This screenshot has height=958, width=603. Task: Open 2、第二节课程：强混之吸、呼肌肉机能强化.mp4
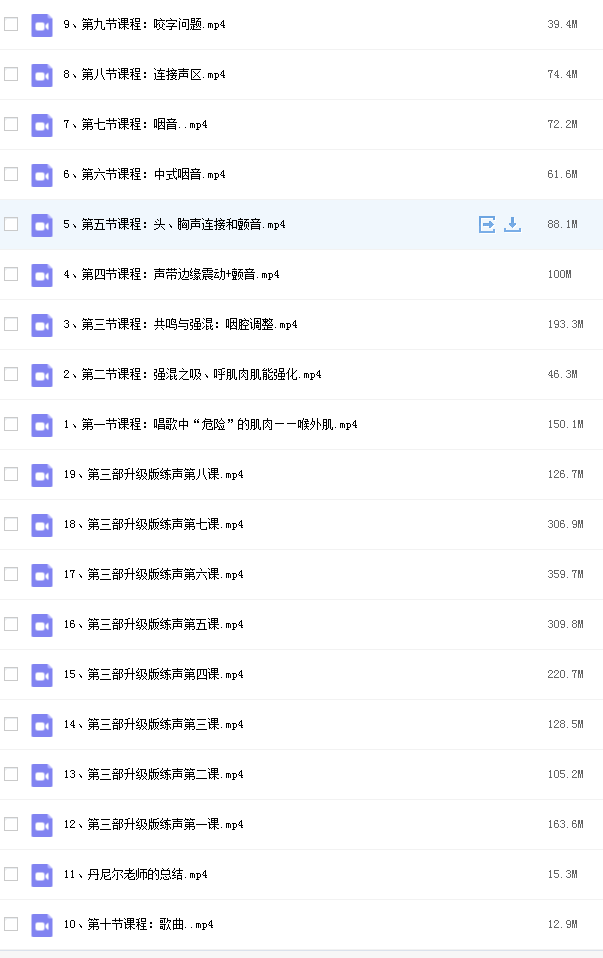click(192, 374)
